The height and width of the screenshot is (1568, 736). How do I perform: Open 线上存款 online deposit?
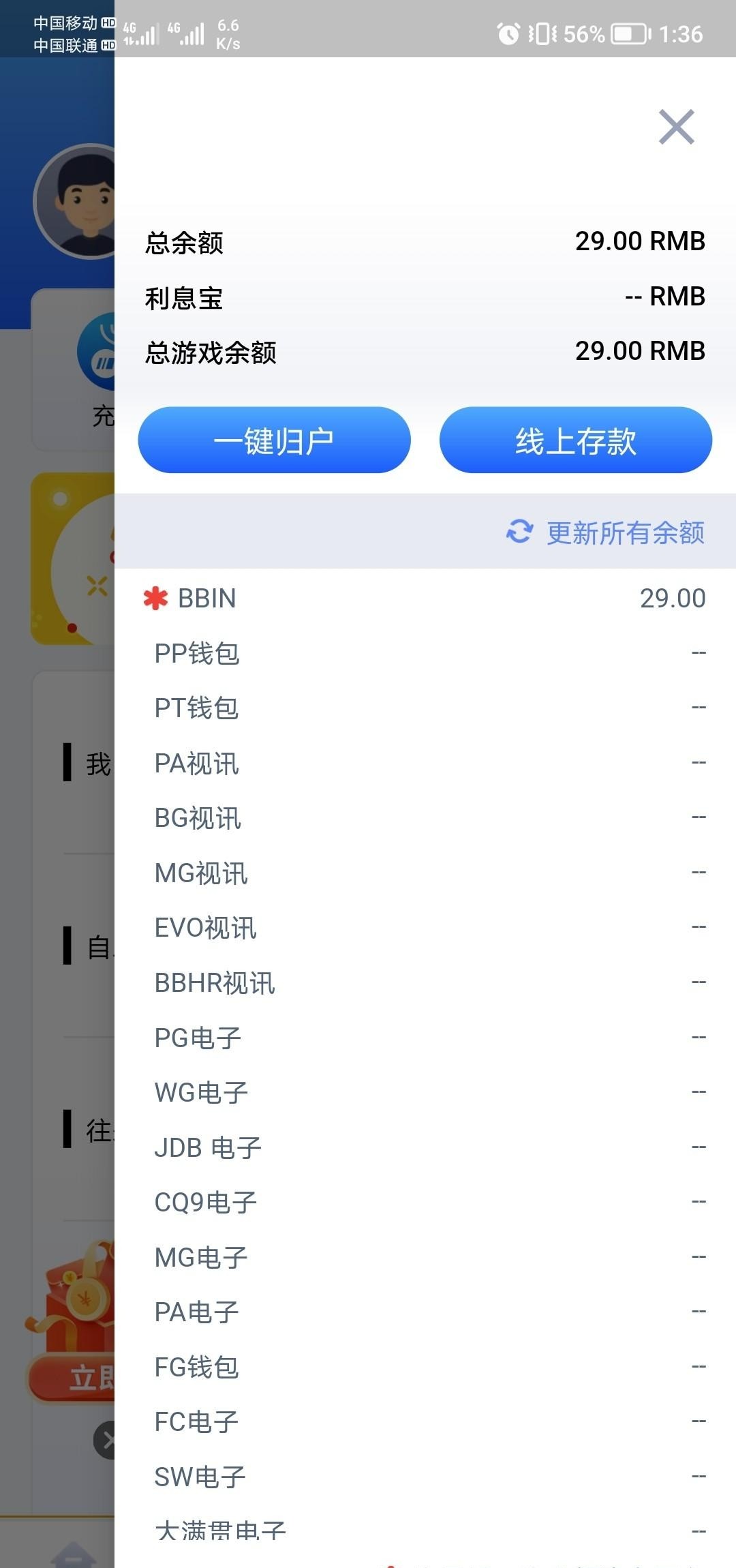point(576,440)
